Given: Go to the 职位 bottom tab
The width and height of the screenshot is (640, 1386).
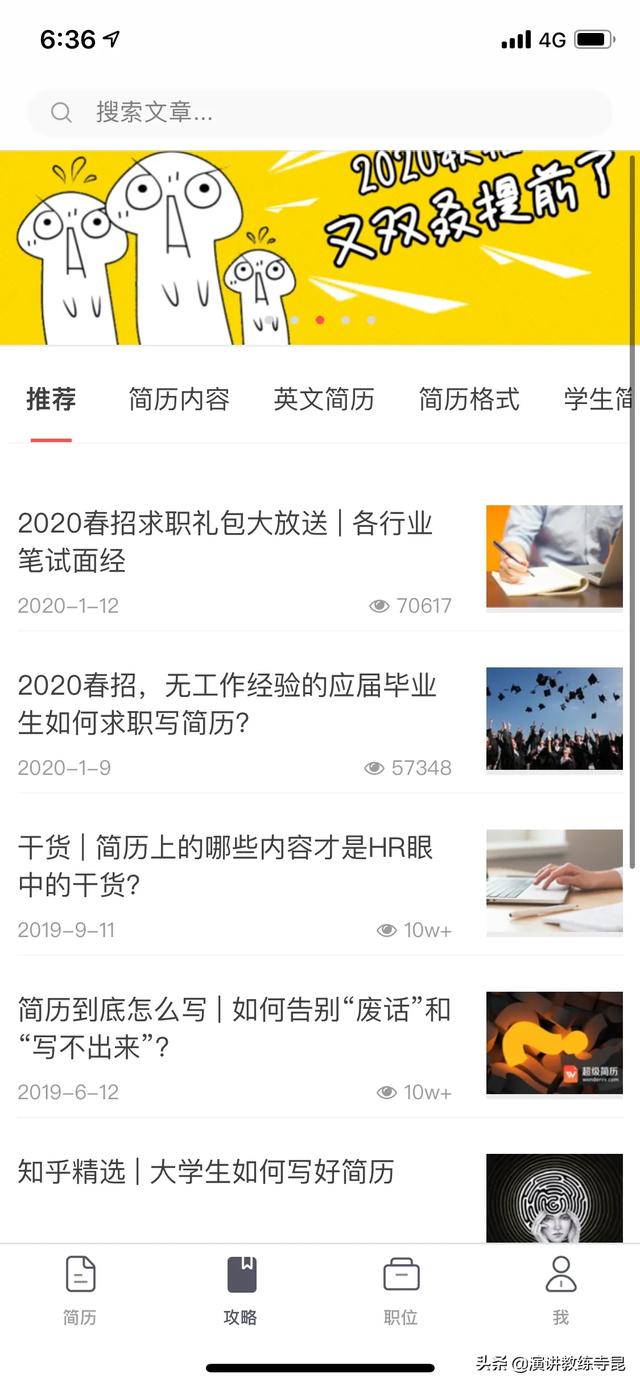Looking at the screenshot, I should coord(401,1290).
